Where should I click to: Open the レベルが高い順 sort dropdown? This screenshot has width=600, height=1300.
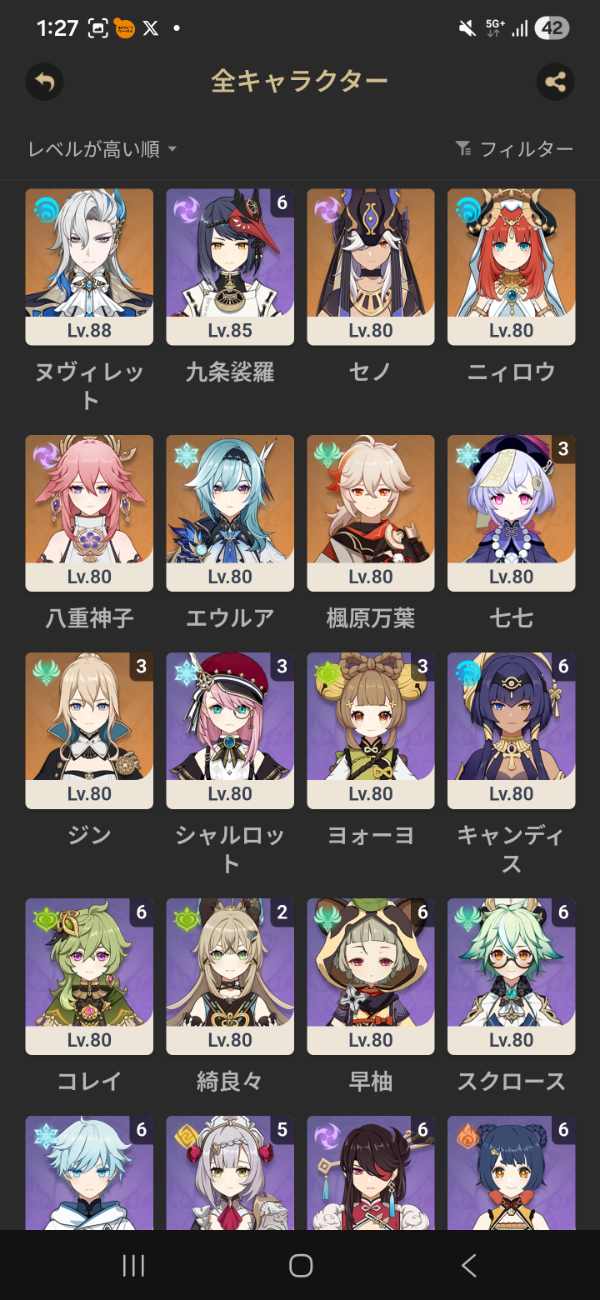tap(102, 149)
